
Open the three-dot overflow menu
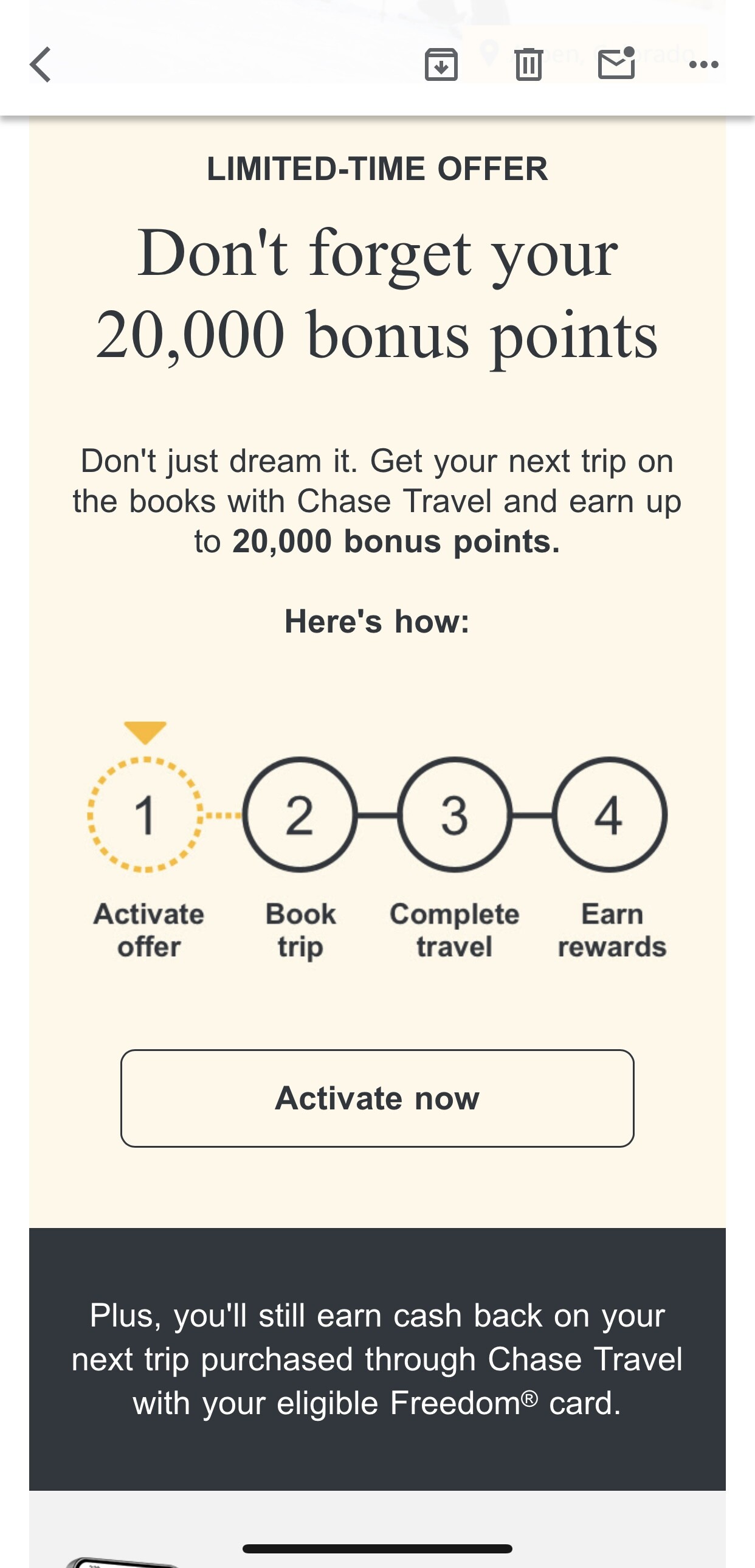(704, 64)
